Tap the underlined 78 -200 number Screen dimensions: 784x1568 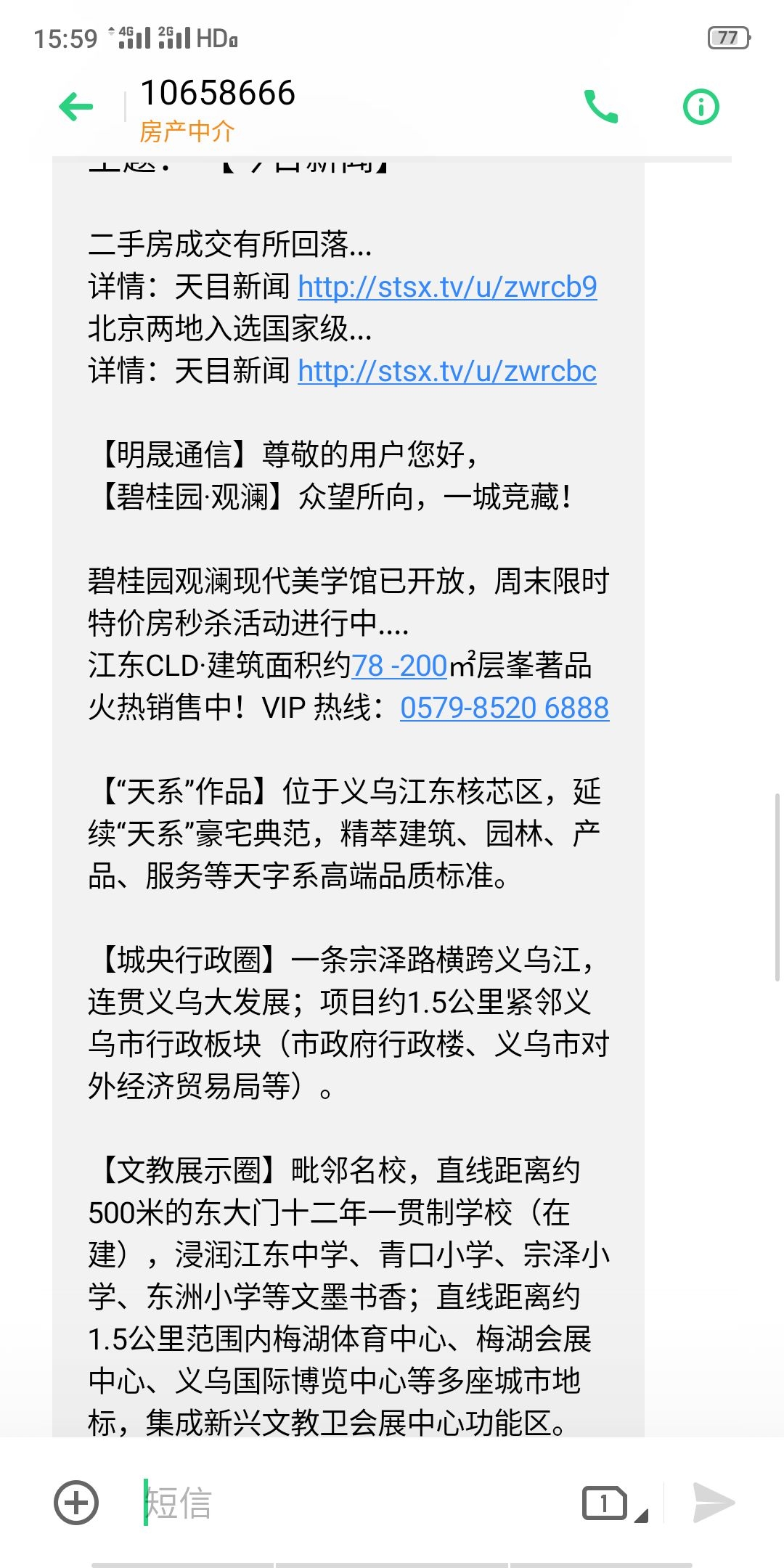399,666
